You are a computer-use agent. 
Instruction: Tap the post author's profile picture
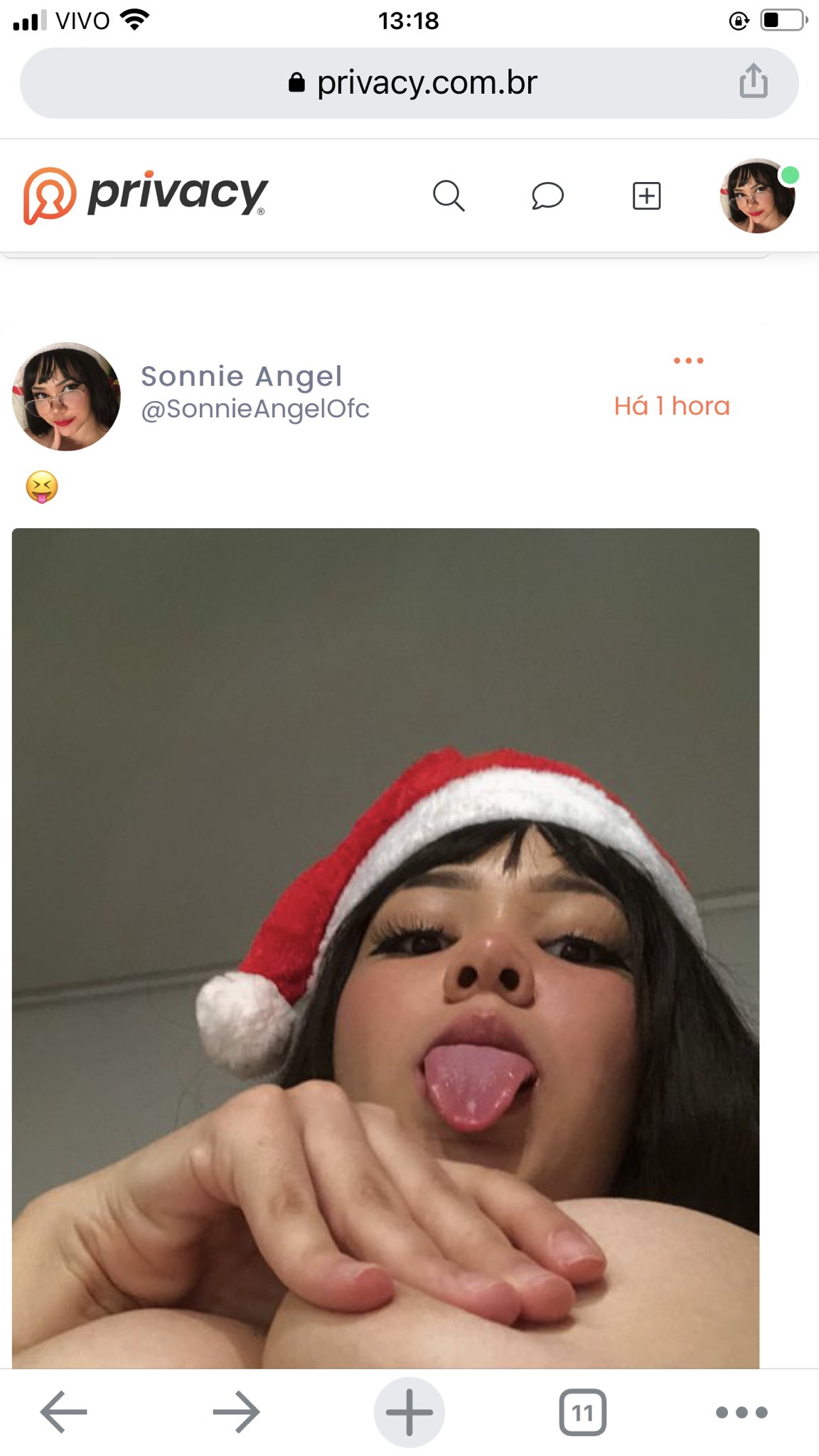[66, 397]
